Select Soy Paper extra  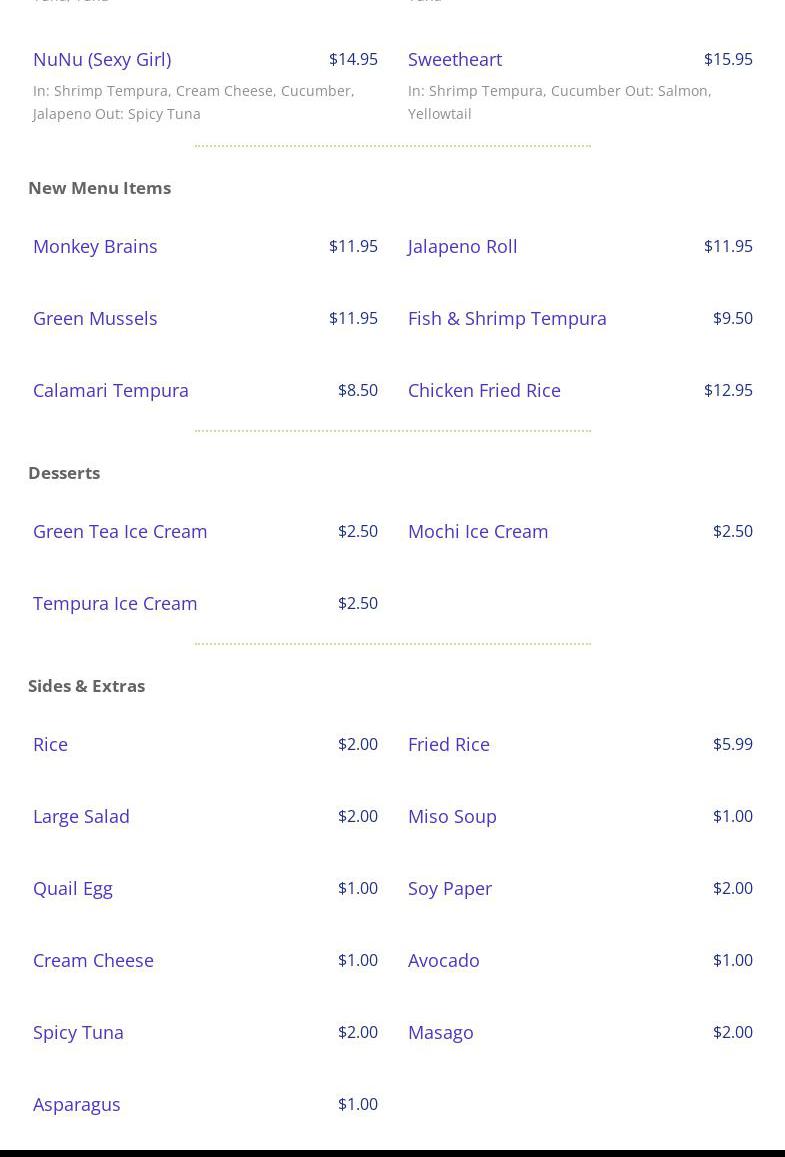point(450,888)
